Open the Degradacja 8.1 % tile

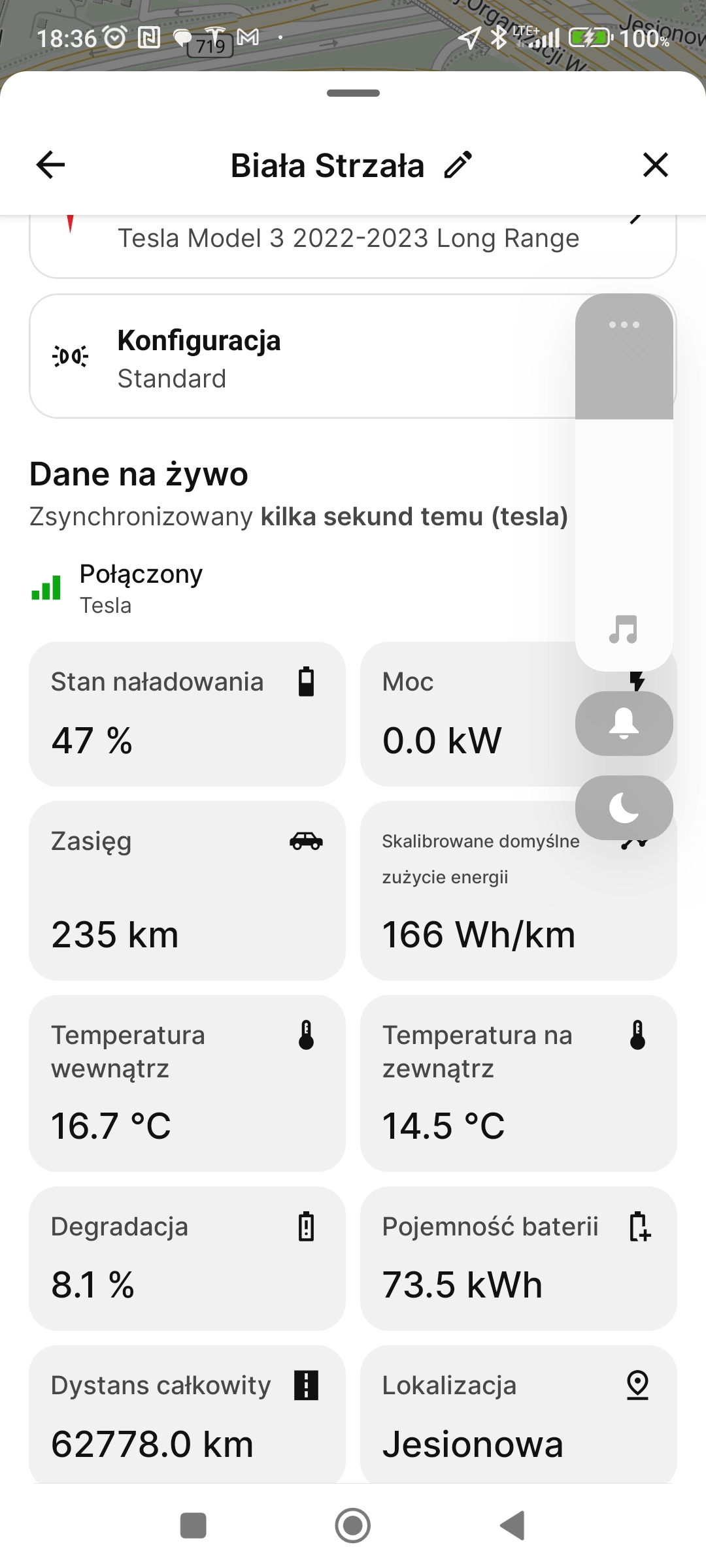187,1258
